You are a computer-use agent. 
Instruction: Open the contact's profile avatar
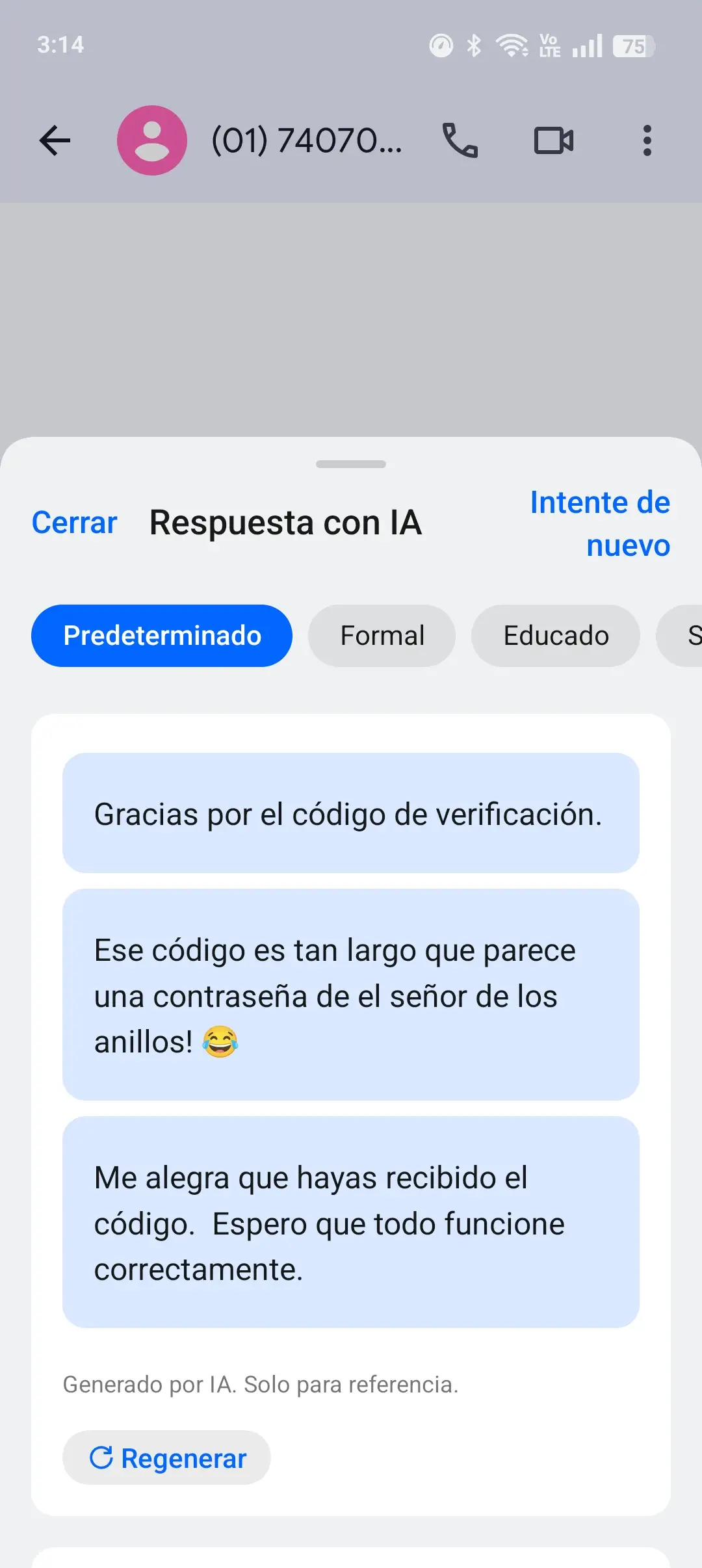pyautogui.click(x=151, y=140)
